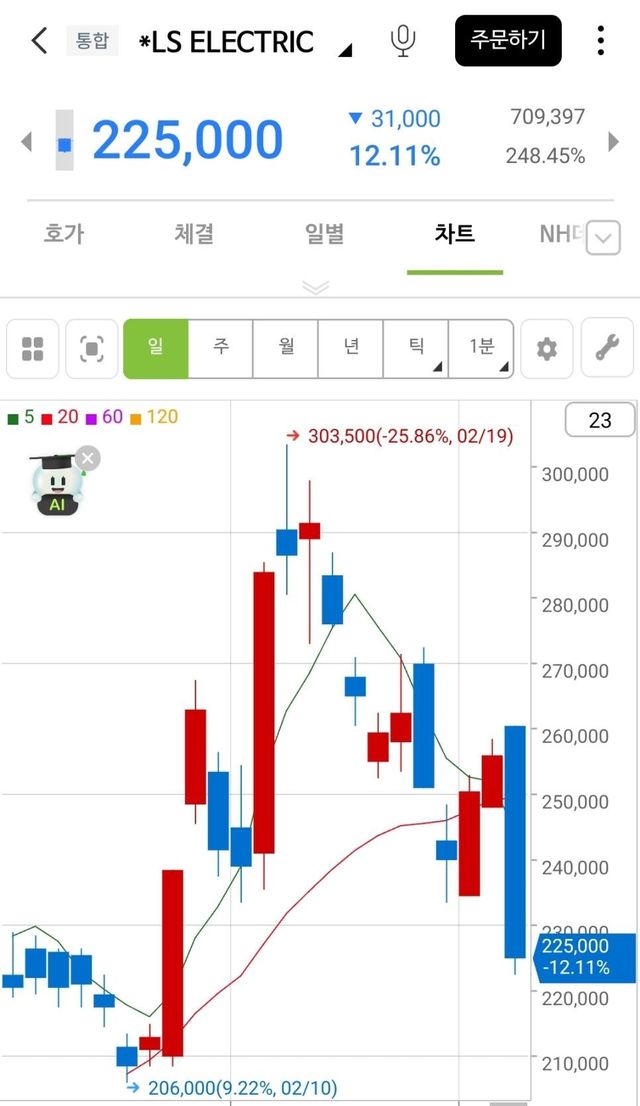The image size is (640, 1106).
Task: Open the LS ELECTRIC stock selector dropdown
Action: click(344, 46)
